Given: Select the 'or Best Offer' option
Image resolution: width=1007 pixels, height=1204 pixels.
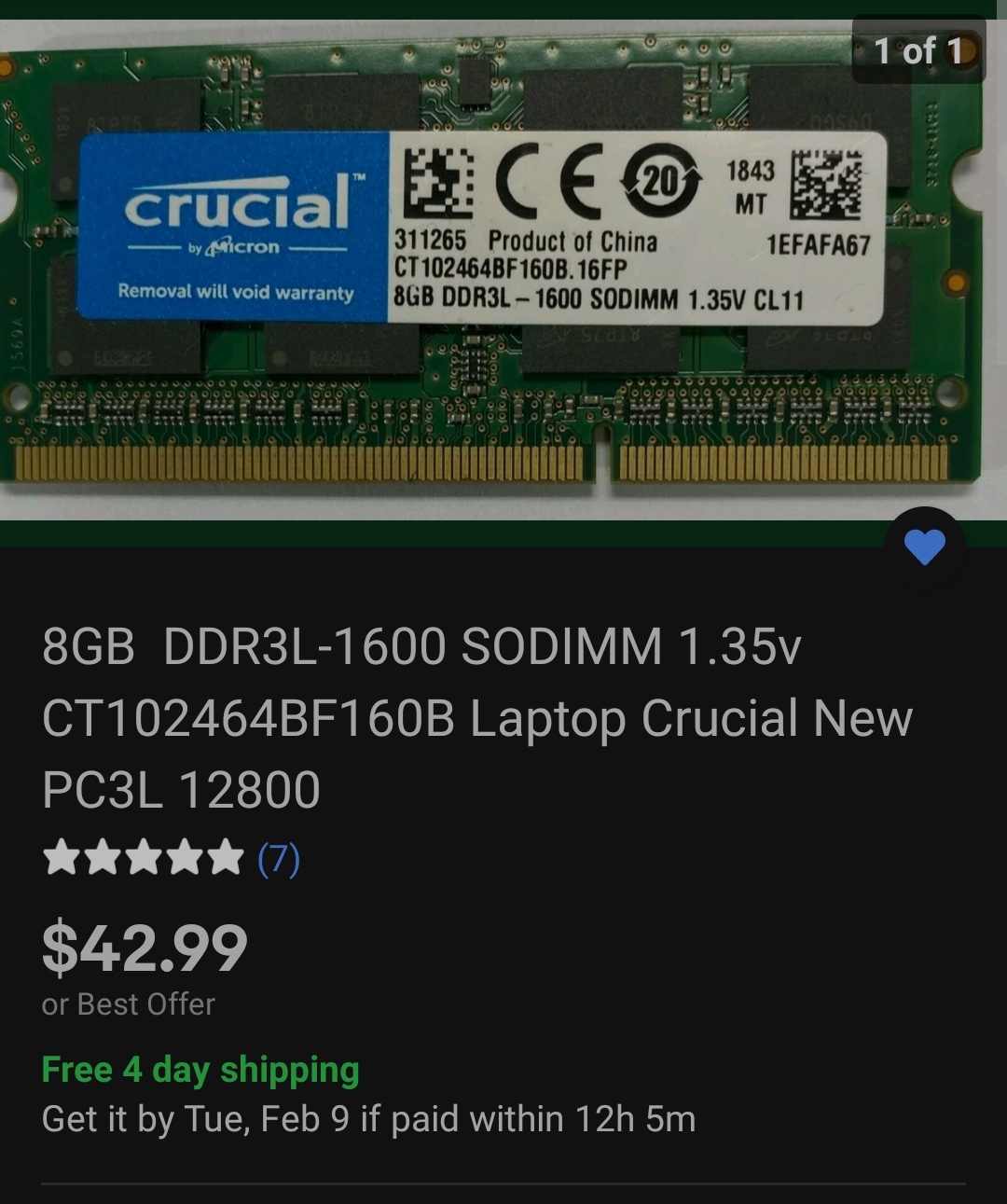Looking at the screenshot, I should [x=126, y=1004].
